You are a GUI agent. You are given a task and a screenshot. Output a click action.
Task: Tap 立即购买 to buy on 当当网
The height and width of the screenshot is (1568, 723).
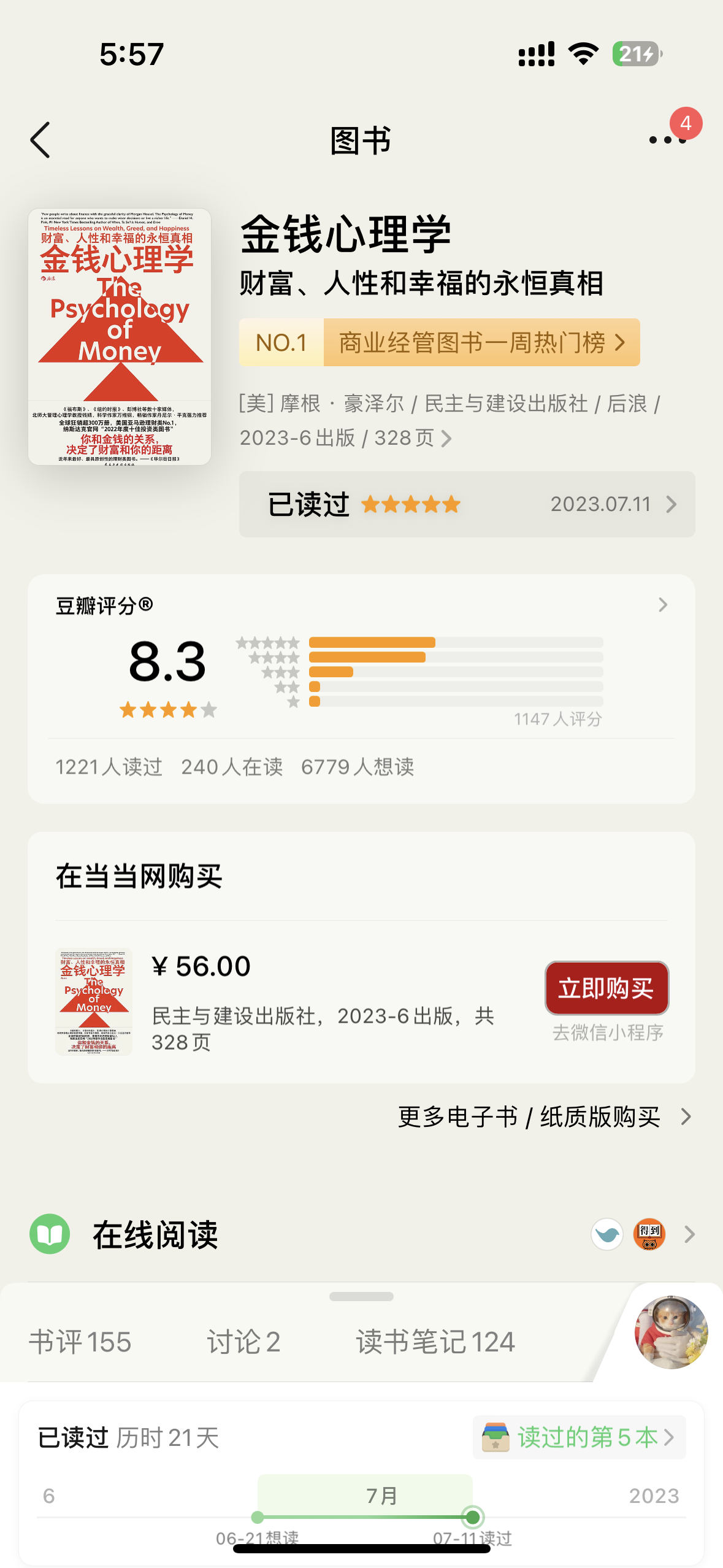[x=606, y=988]
